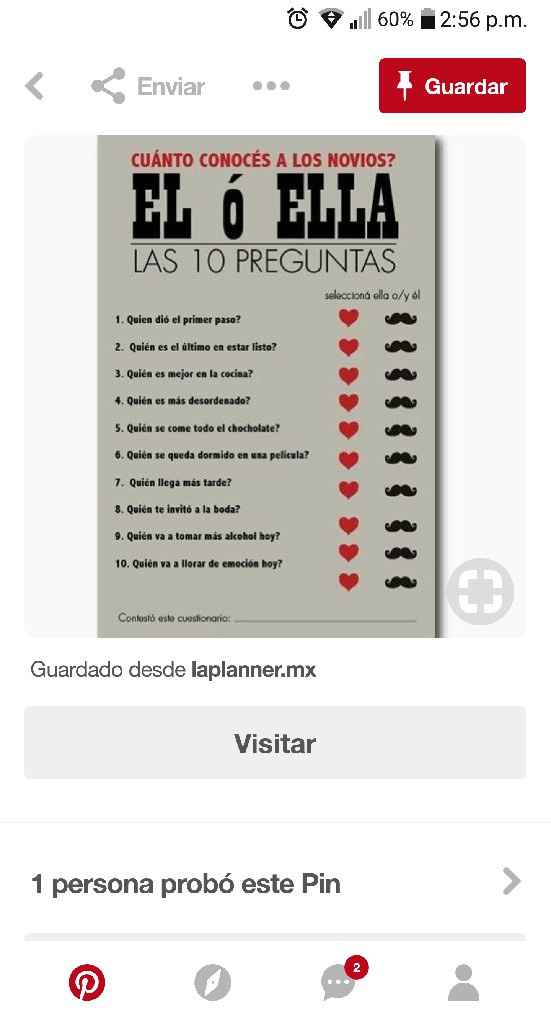Switch to the explore compass tab
The width and height of the screenshot is (551, 1024).
click(x=212, y=982)
